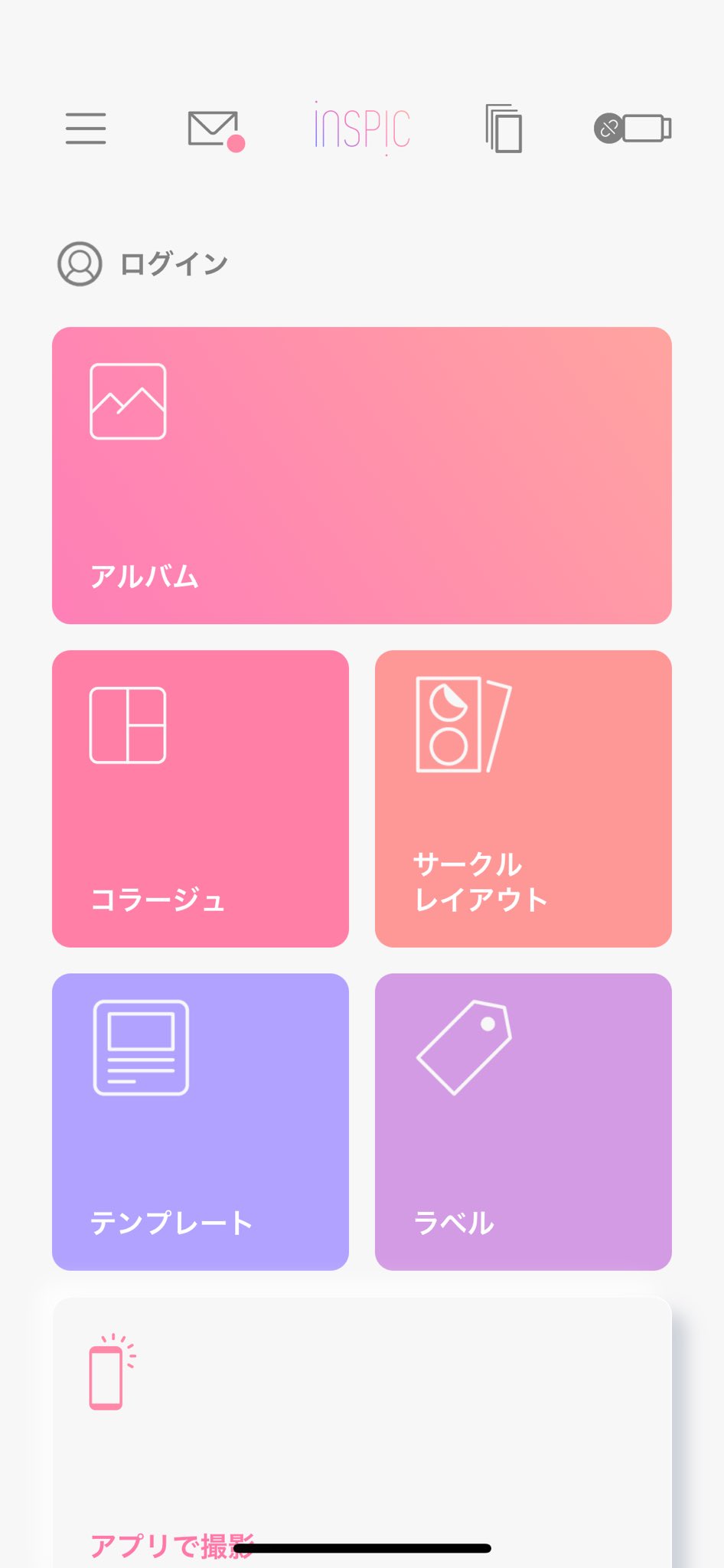
Task: Open アプリで撮影 camera card
Action: point(362,1432)
